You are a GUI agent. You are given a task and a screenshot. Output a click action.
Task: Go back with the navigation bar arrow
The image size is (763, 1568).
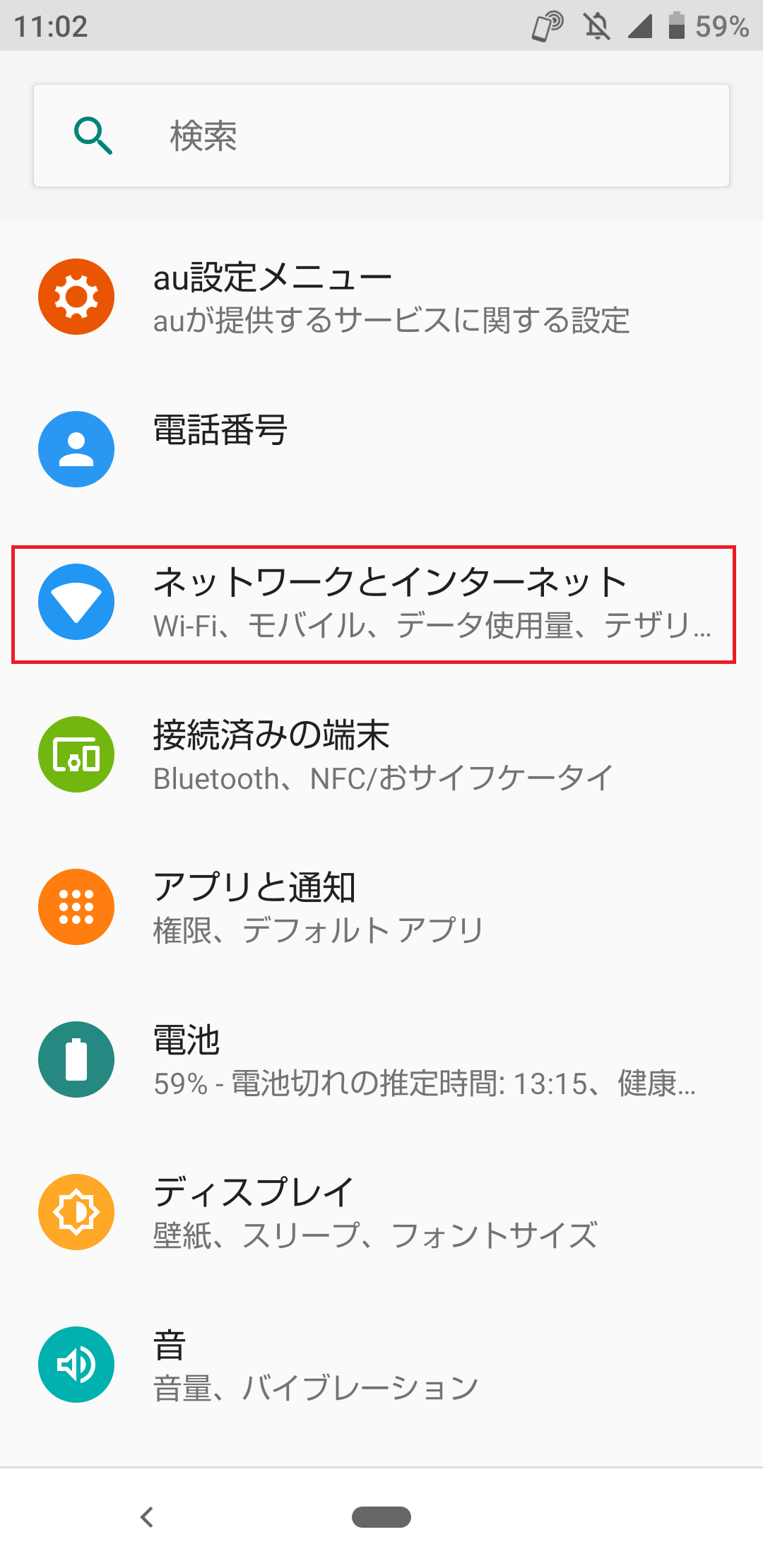(x=147, y=1516)
